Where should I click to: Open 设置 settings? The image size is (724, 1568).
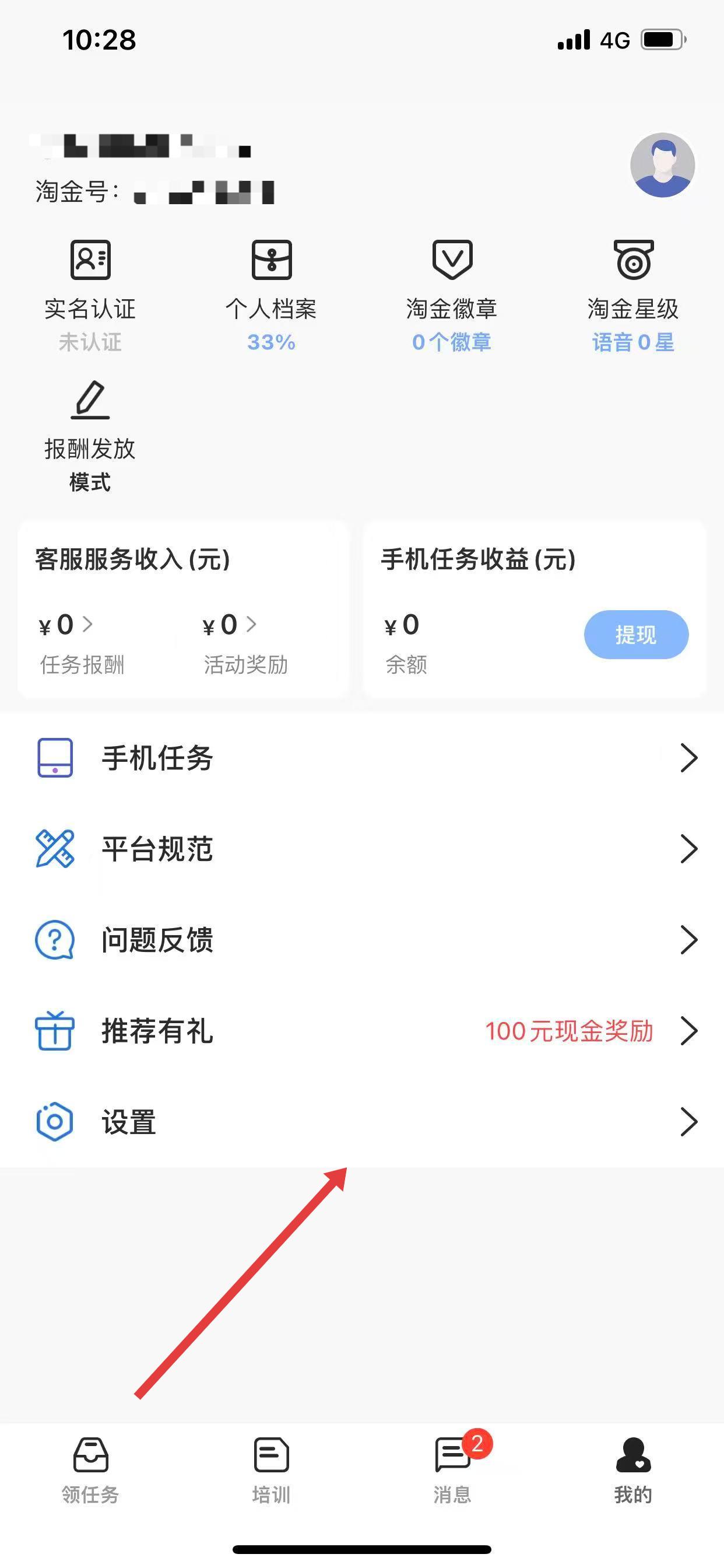click(362, 1122)
